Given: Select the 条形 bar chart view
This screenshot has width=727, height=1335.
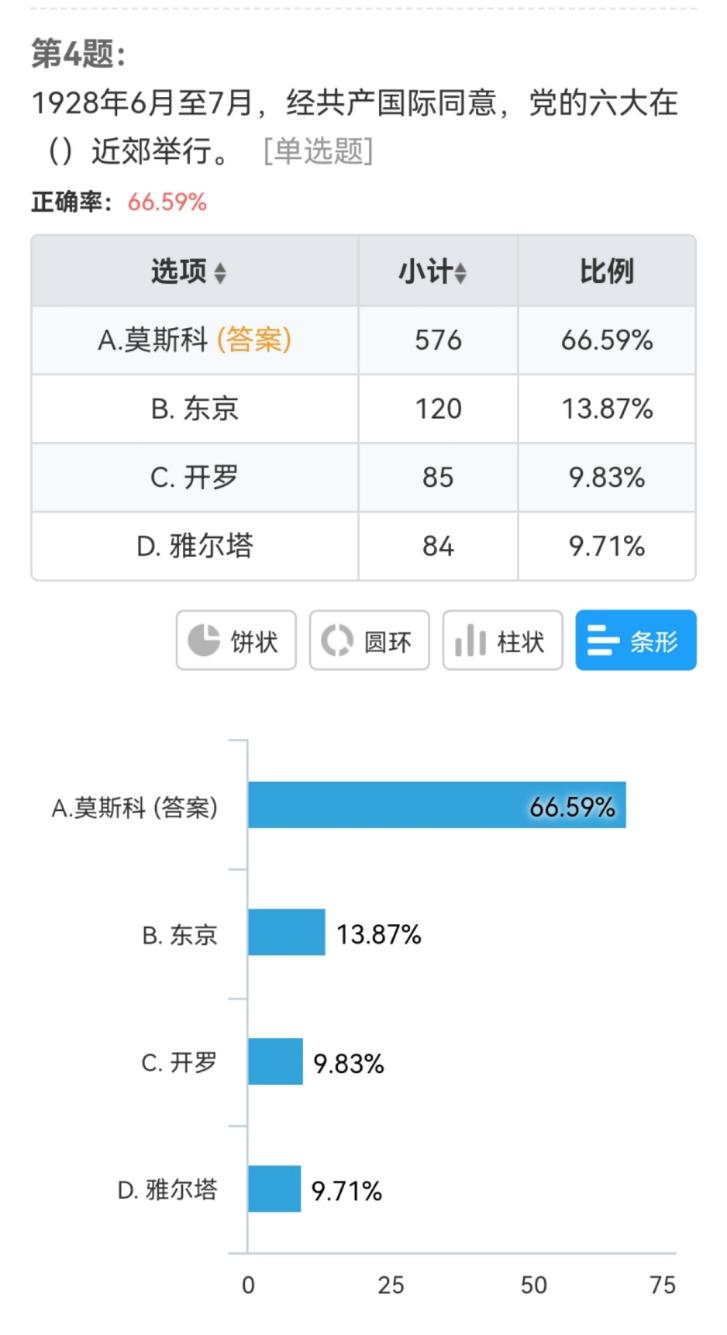Looking at the screenshot, I should [x=636, y=640].
